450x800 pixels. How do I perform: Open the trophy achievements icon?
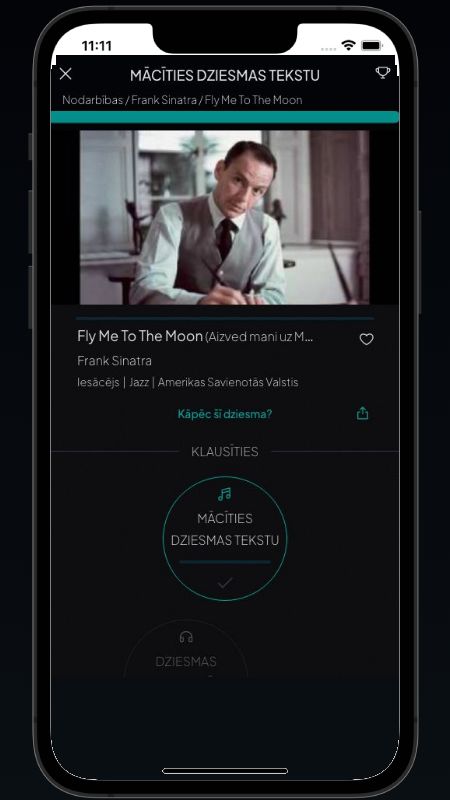click(x=383, y=73)
